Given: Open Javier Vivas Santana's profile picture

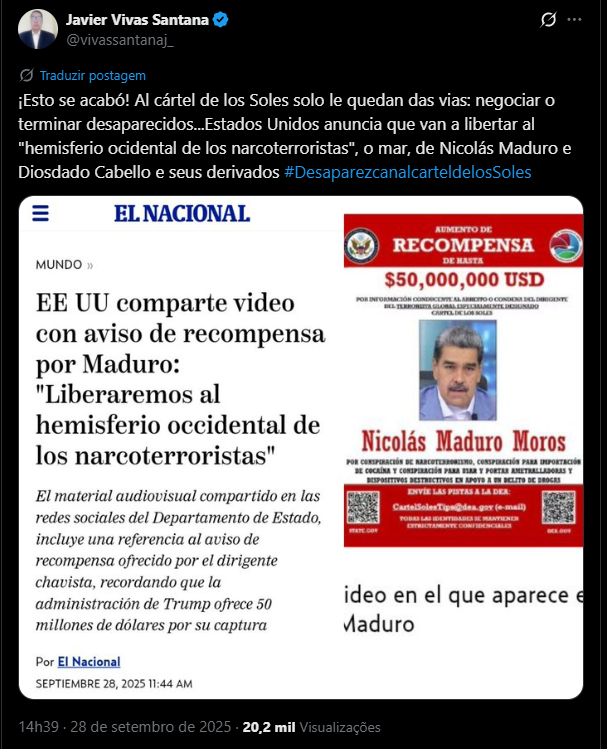Looking at the screenshot, I should point(38,29).
